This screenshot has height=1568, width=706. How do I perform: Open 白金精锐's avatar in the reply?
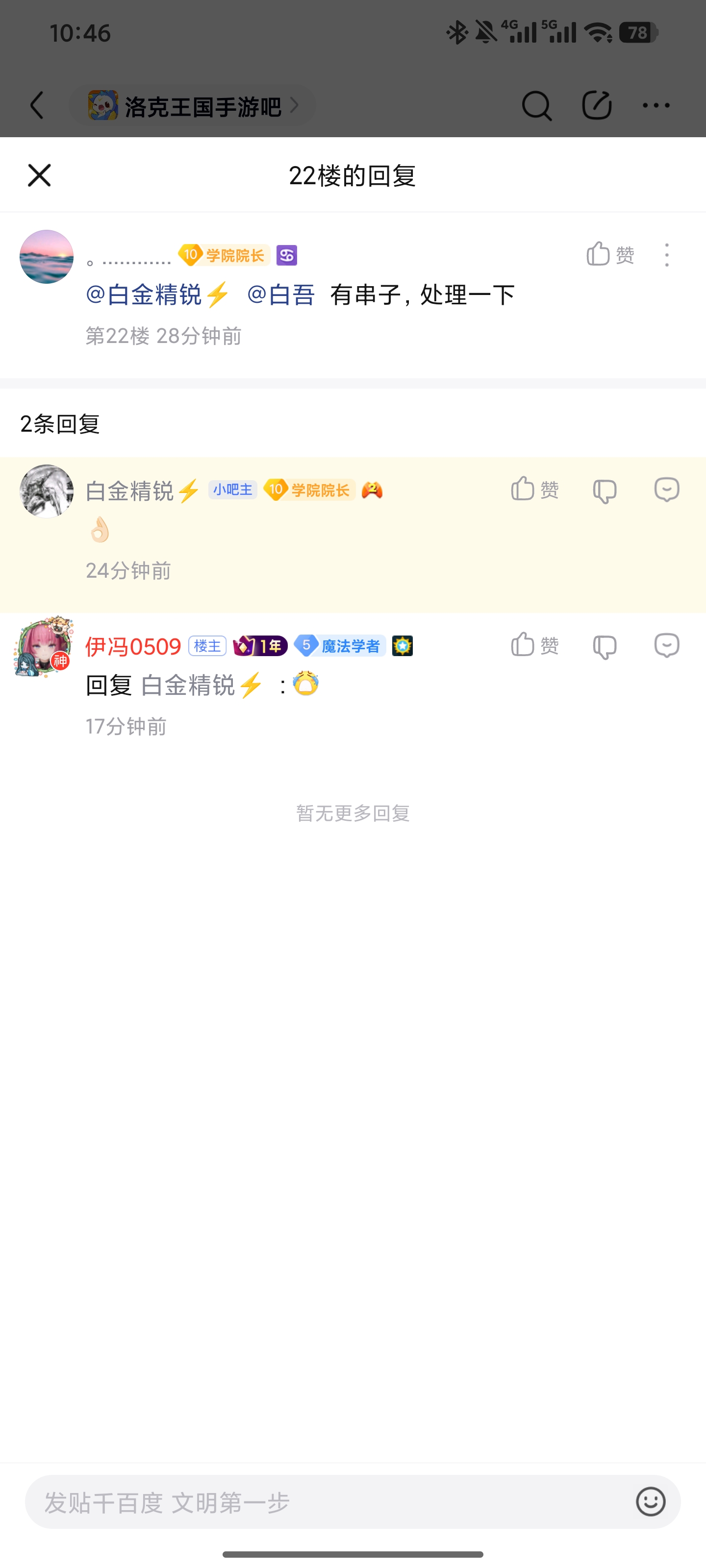[46, 490]
